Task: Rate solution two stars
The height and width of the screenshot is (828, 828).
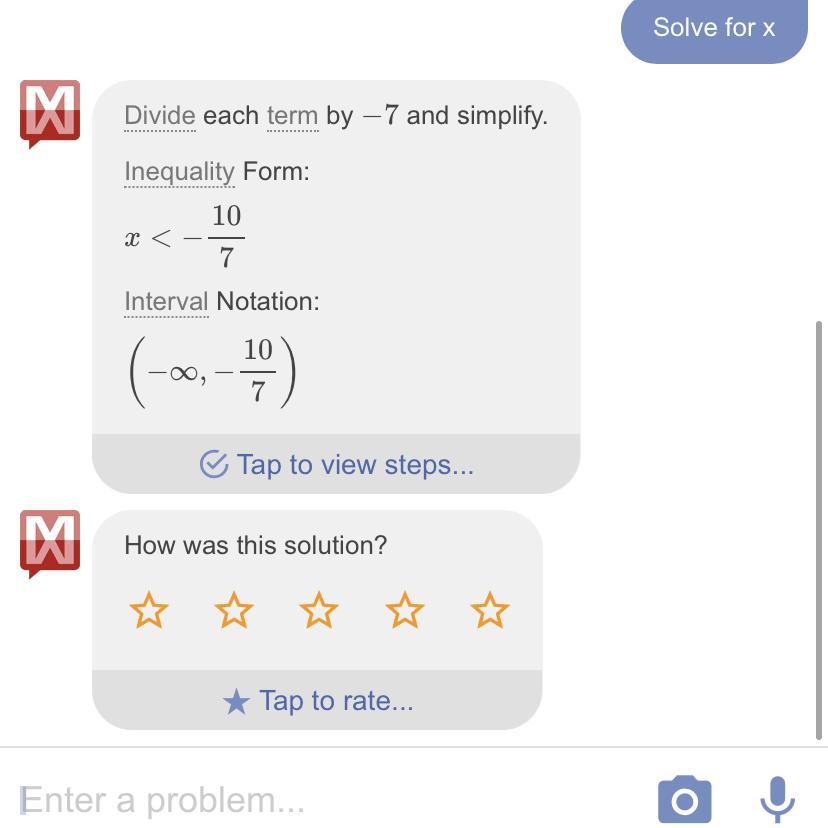Action: coord(234,610)
